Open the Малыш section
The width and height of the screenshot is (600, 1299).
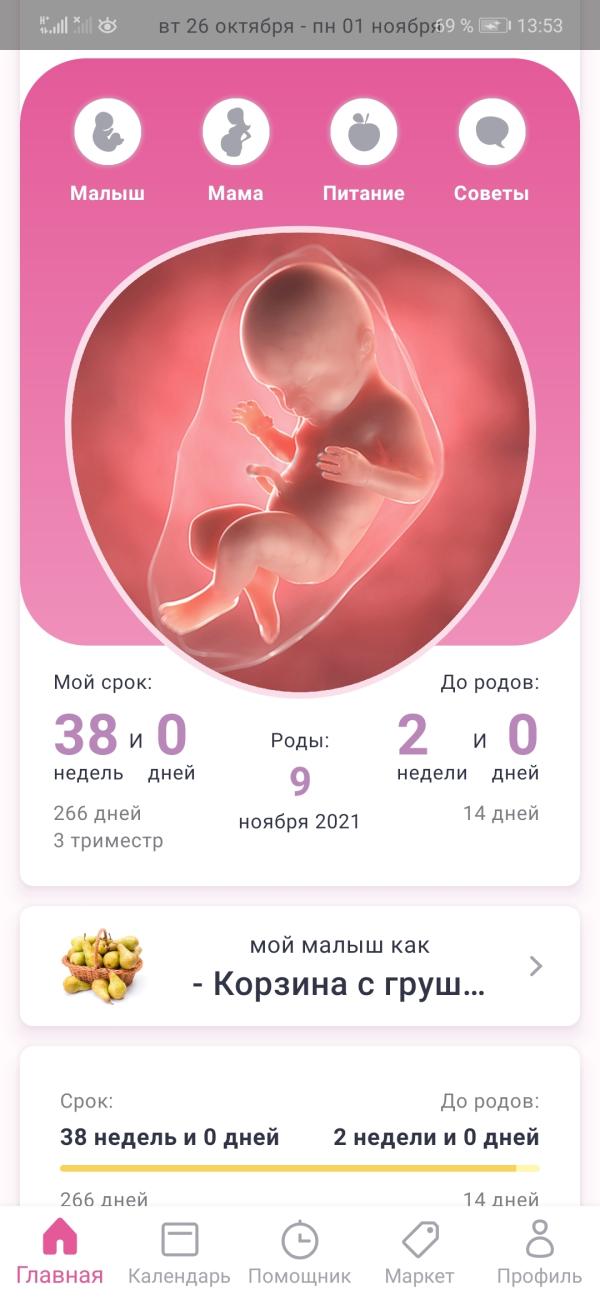point(107,133)
